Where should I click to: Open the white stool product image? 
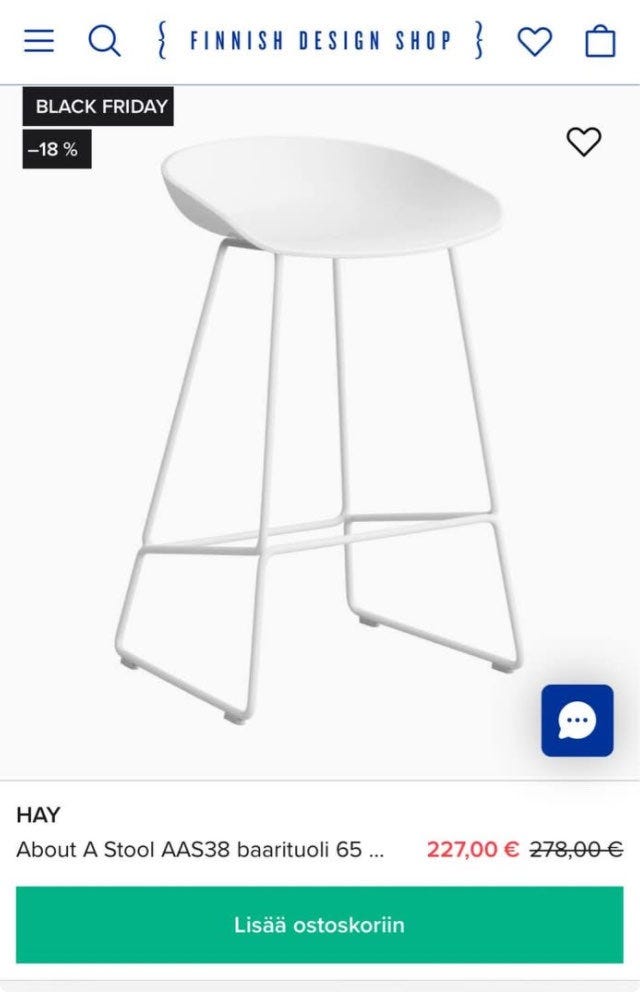click(x=330, y=420)
